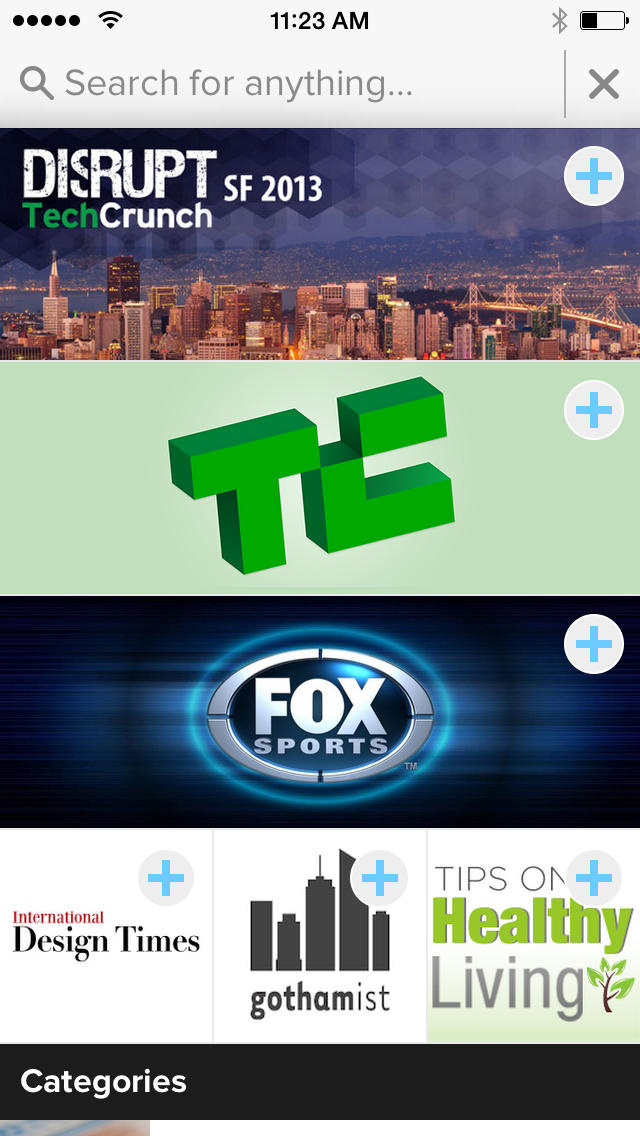The width and height of the screenshot is (640, 1136).
Task: Add Fox Sports with plus icon
Action: [594, 644]
